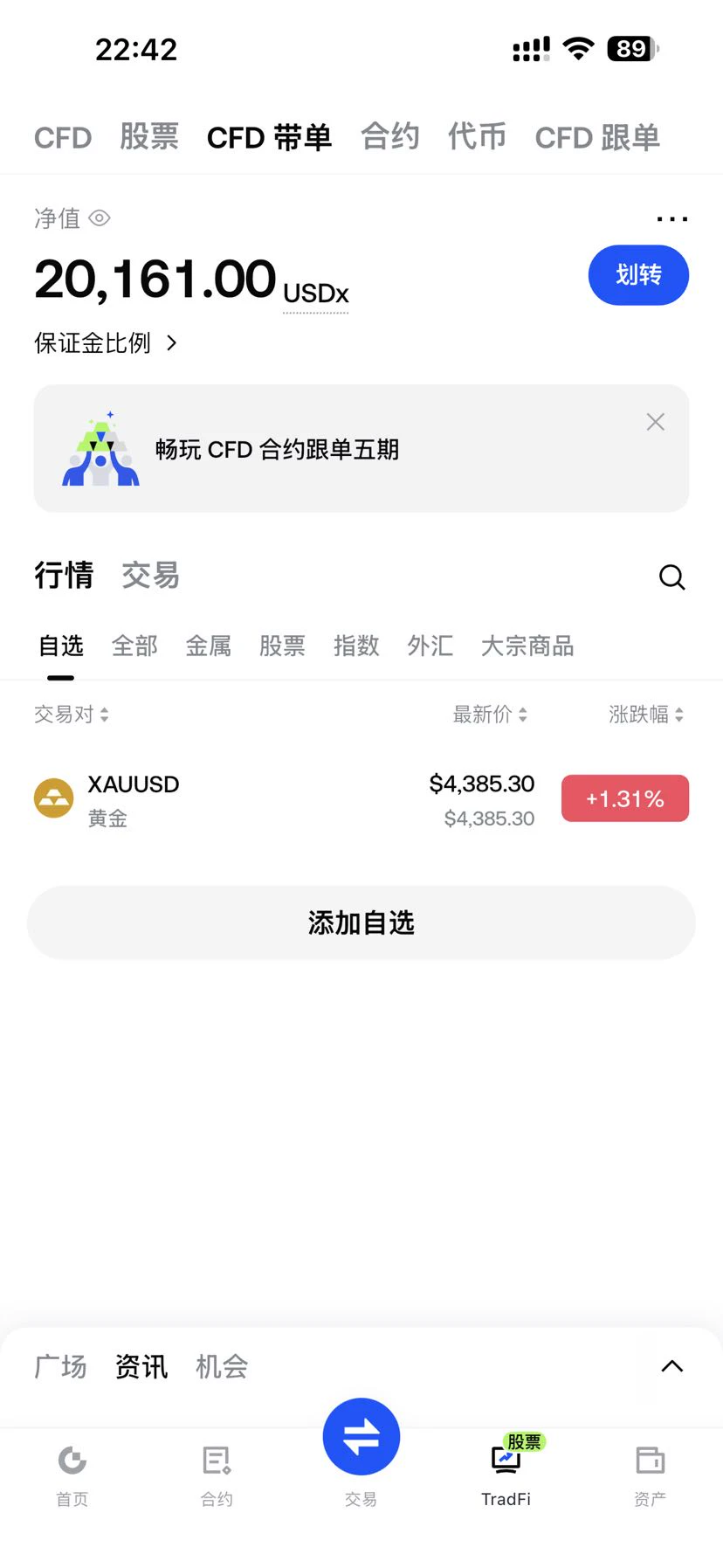Open the three-dot overflow menu
Screen dimensions: 723x1568
point(671,218)
